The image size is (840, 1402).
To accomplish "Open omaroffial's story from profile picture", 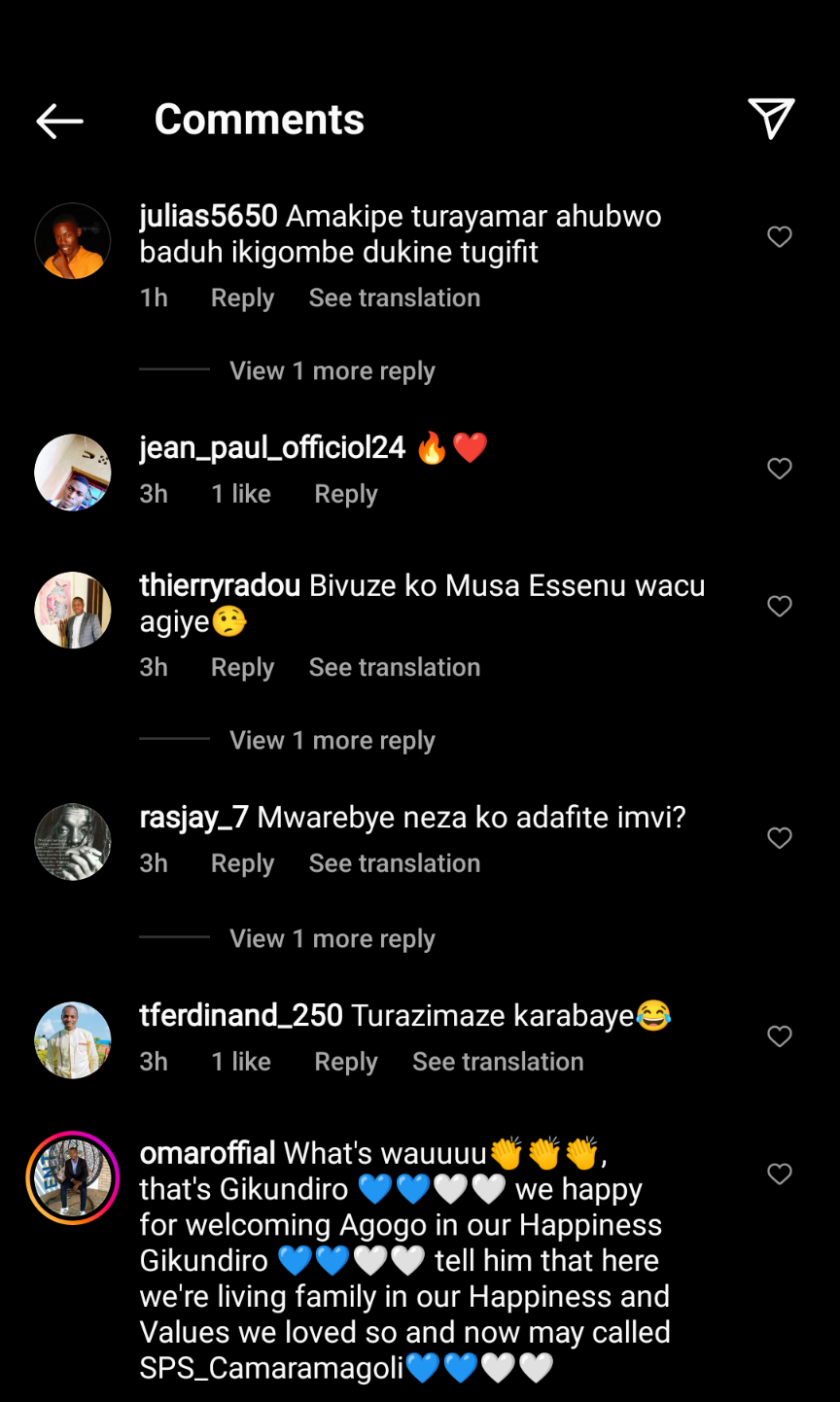I will 73,1177.
